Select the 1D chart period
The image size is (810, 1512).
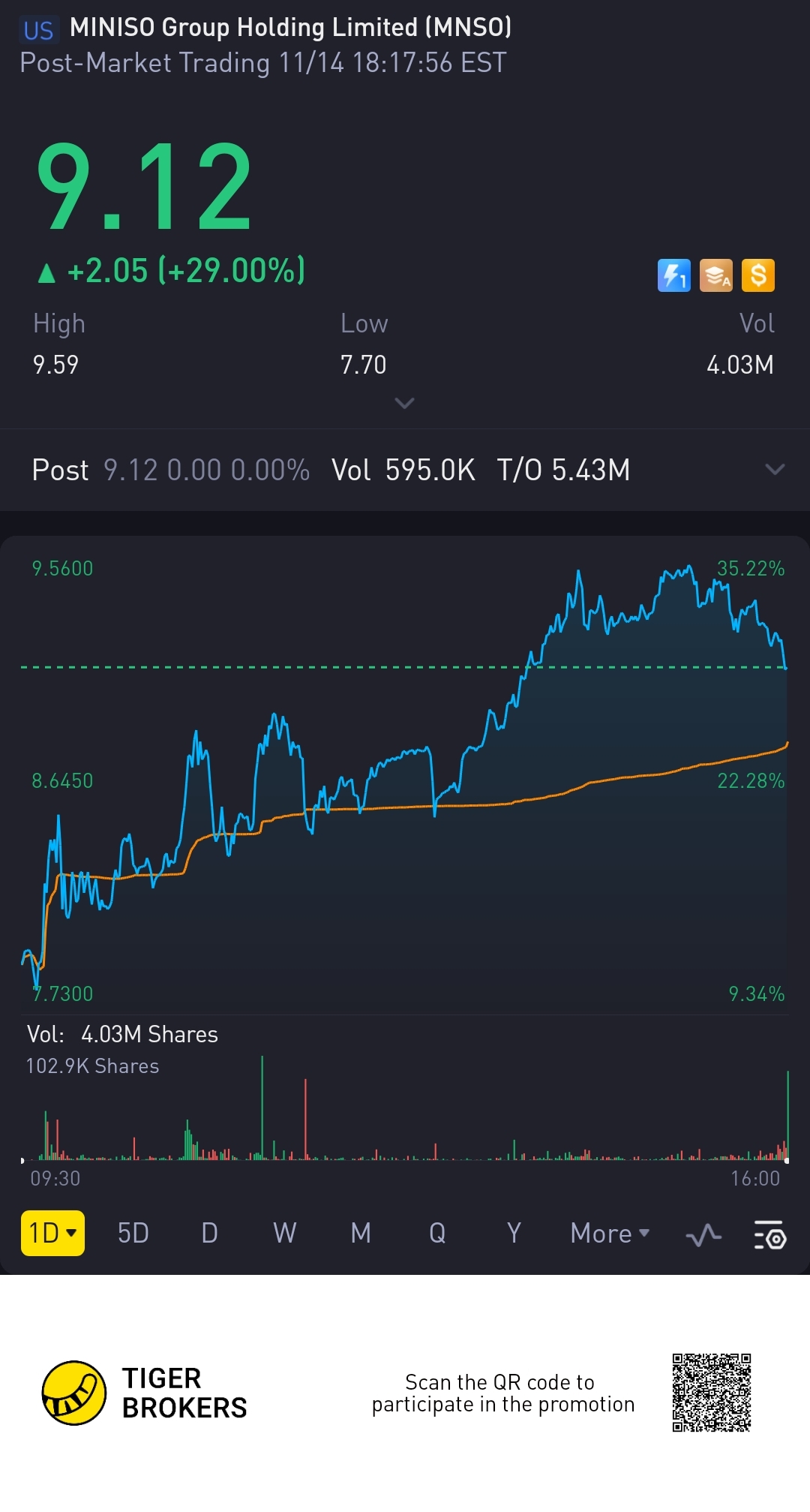[52, 1233]
